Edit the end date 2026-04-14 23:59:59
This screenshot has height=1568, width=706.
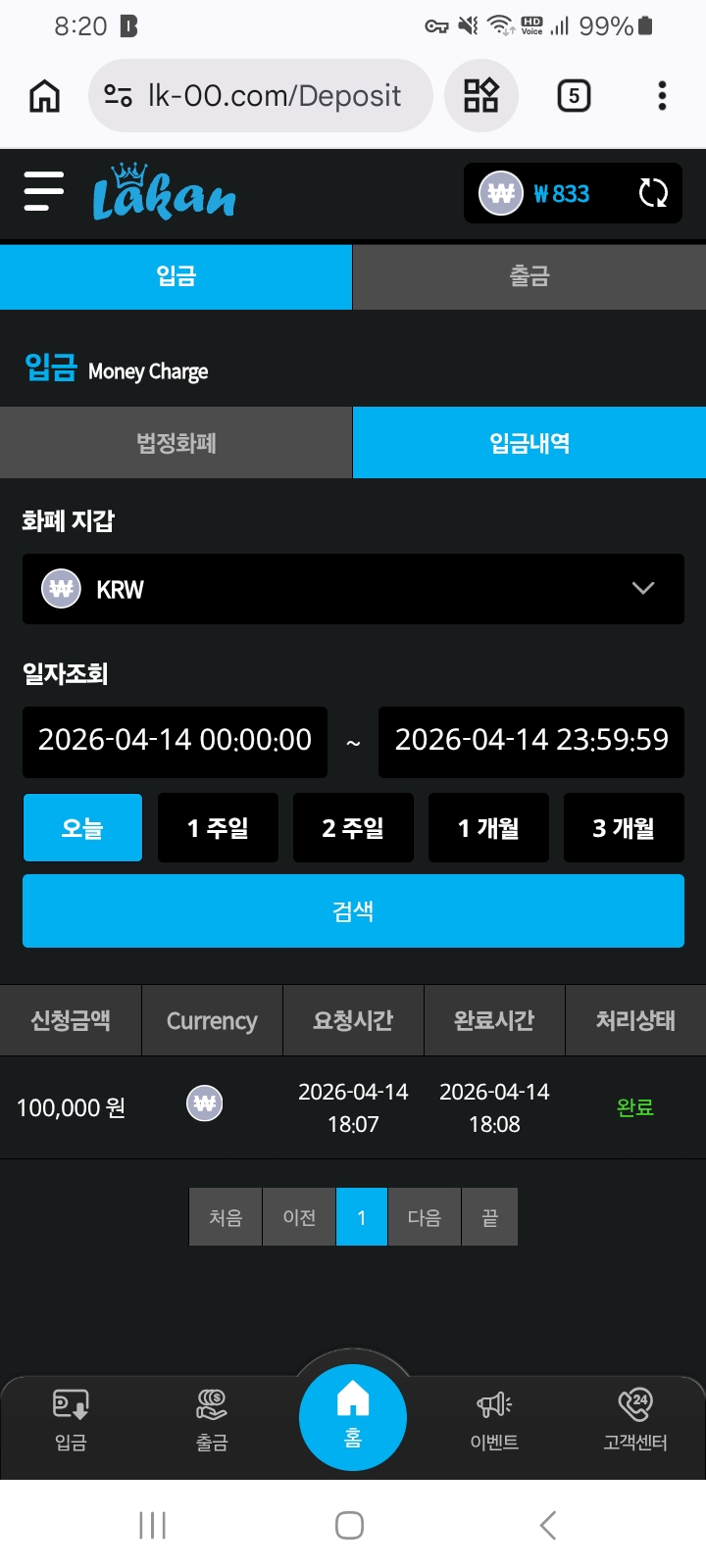pyautogui.click(x=531, y=741)
